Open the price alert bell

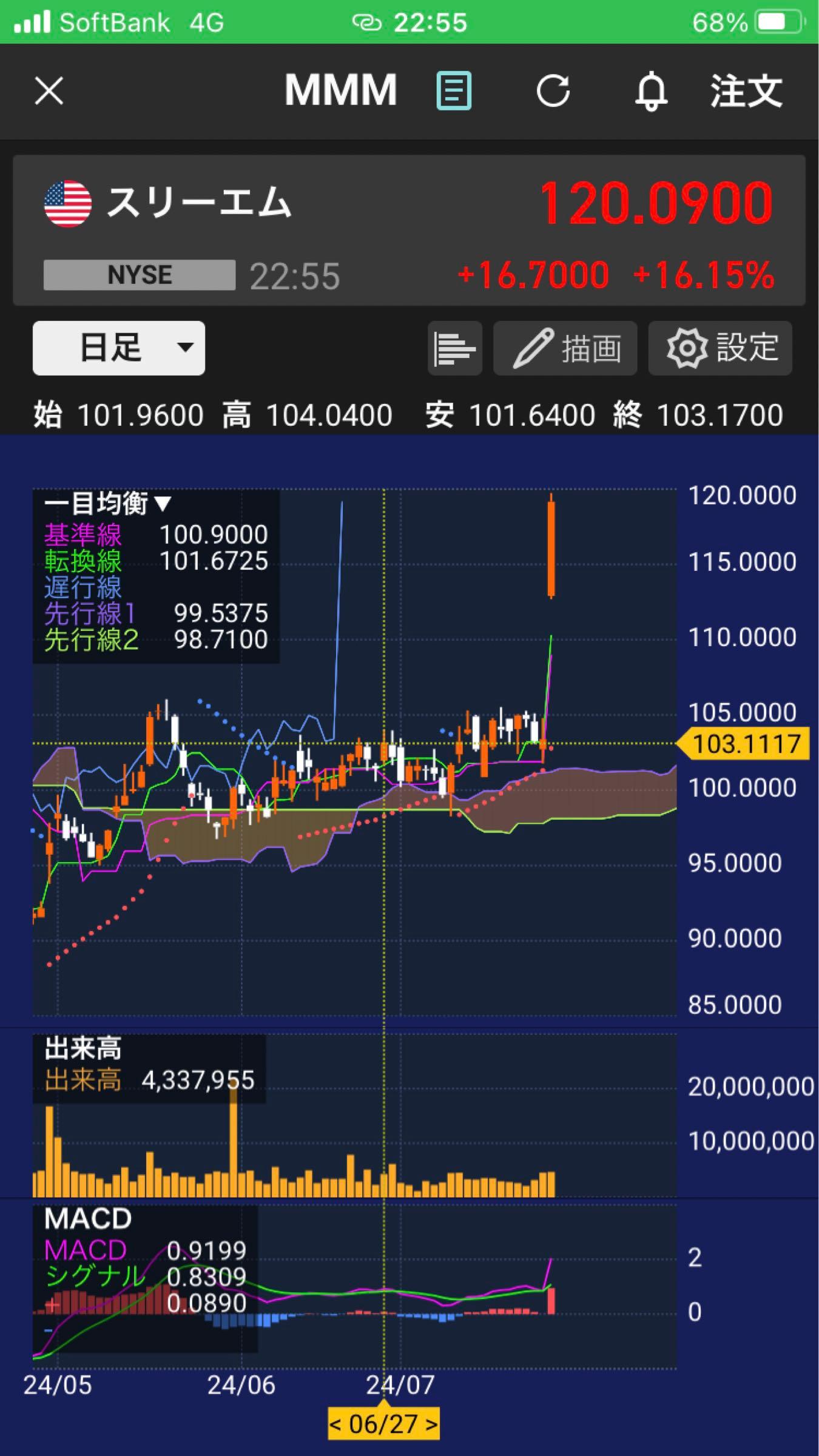(651, 92)
